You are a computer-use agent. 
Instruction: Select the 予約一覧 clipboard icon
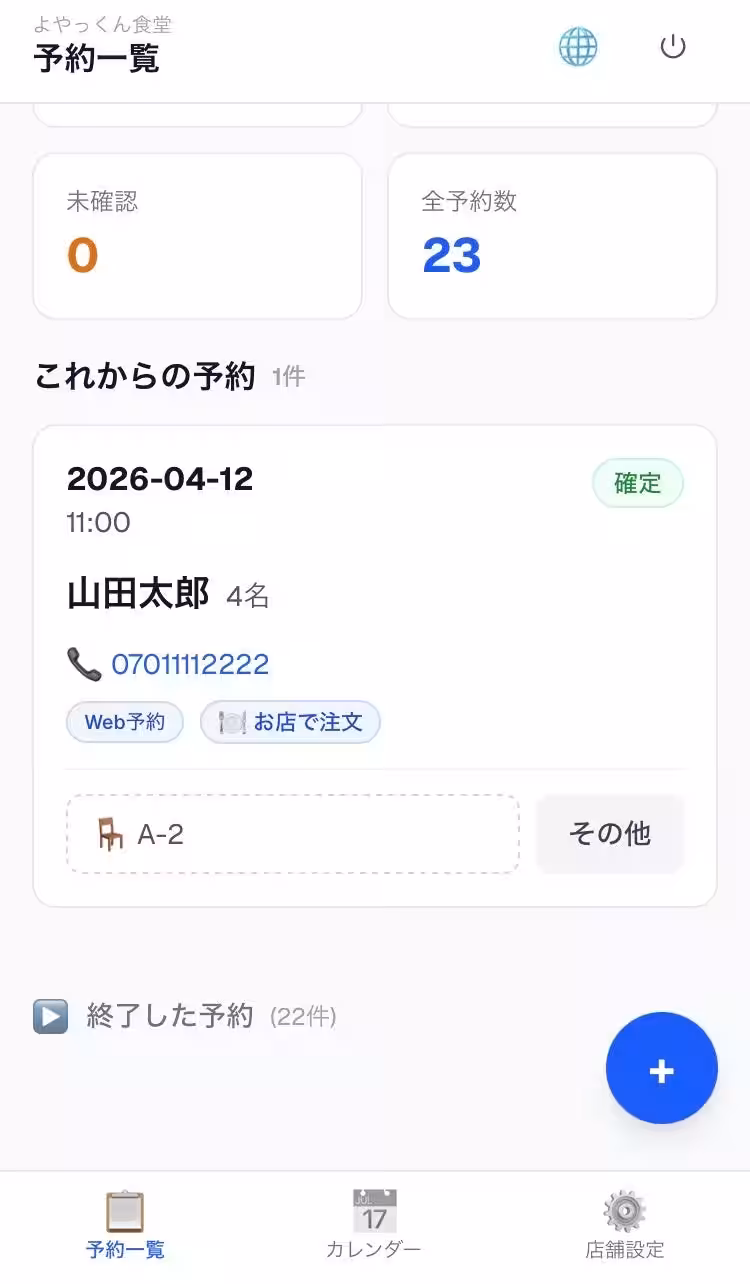click(x=124, y=1210)
